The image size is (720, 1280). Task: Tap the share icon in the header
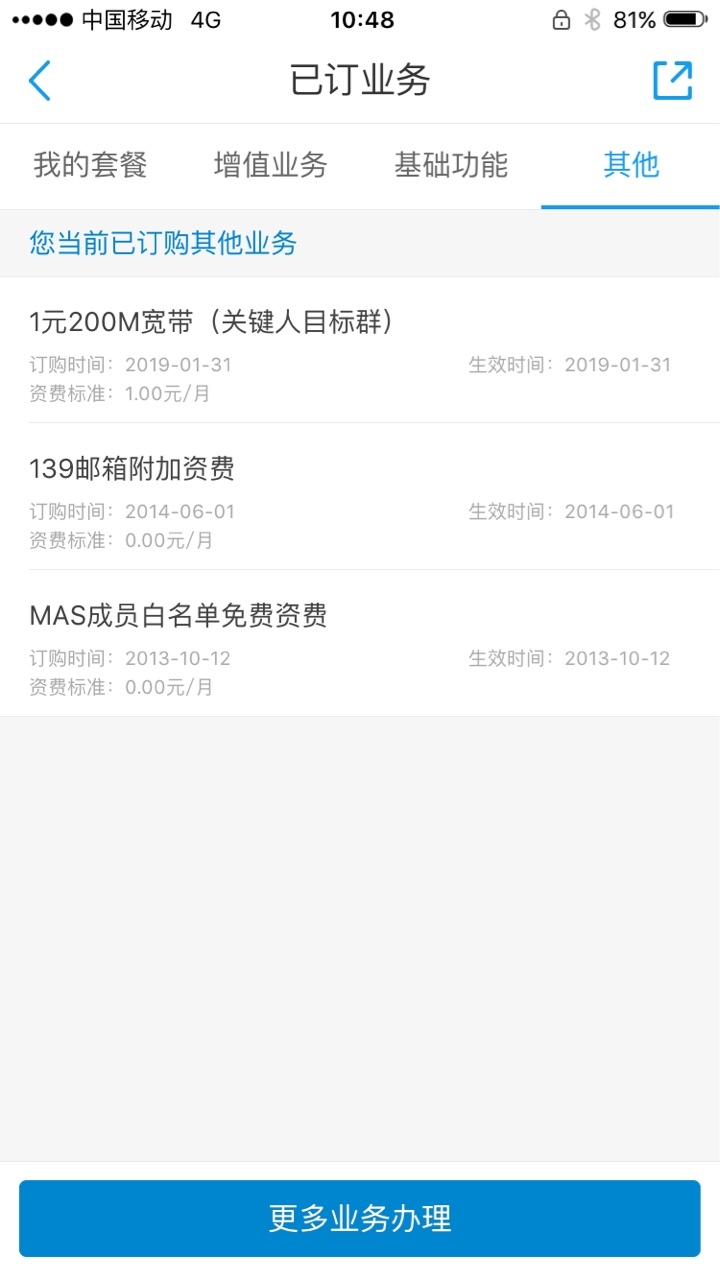pos(672,81)
